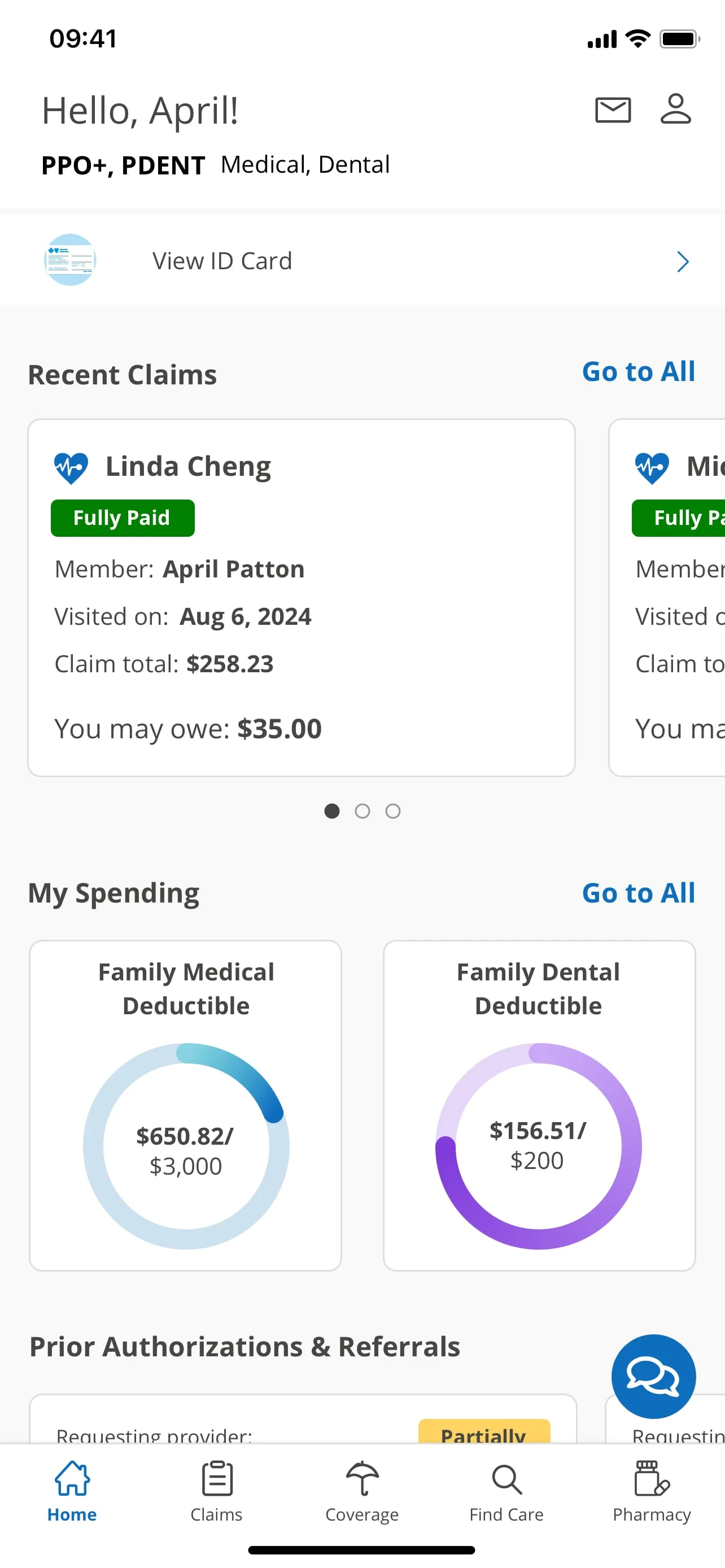Viewport: 725px width, 1568px height.
Task: Select the third carousel dot
Action: click(393, 812)
